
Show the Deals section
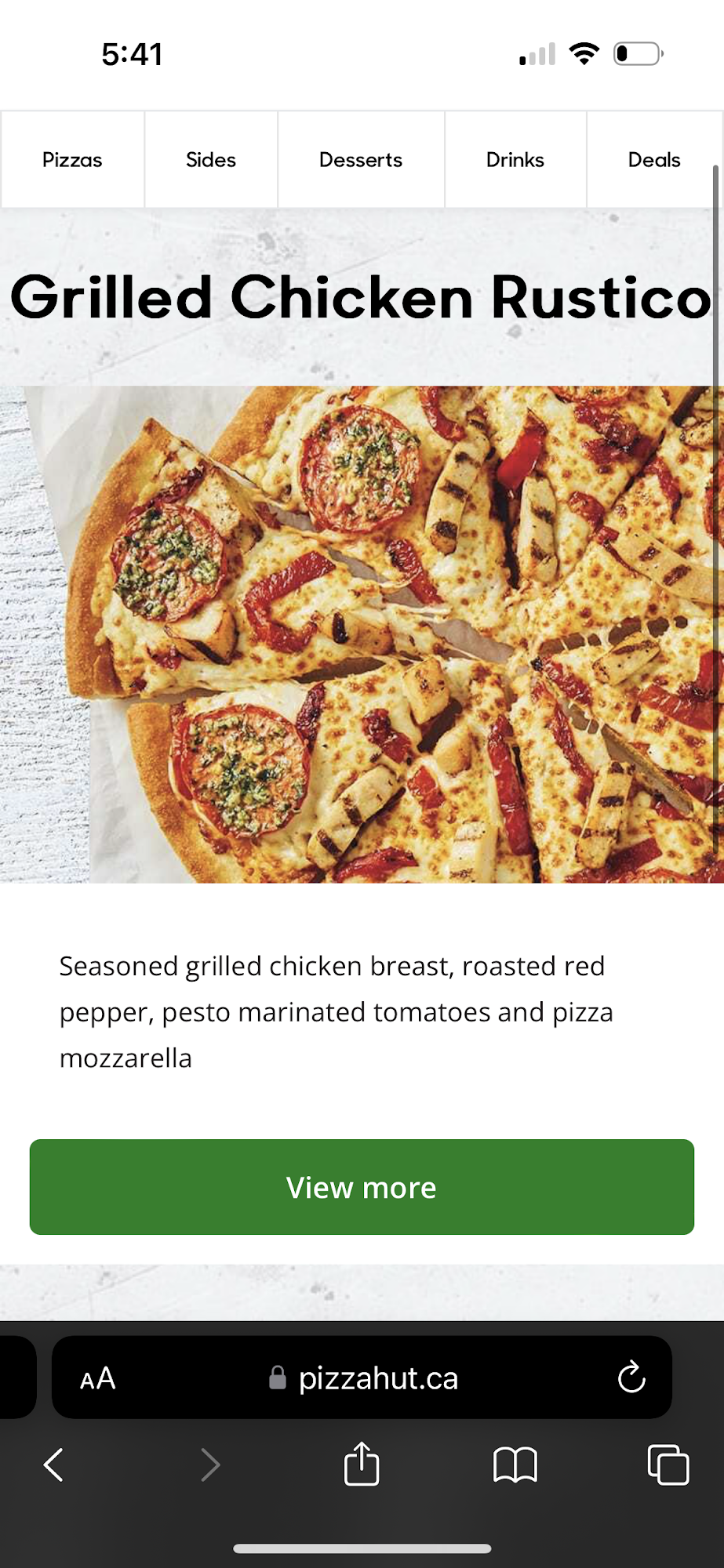tap(653, 160)
